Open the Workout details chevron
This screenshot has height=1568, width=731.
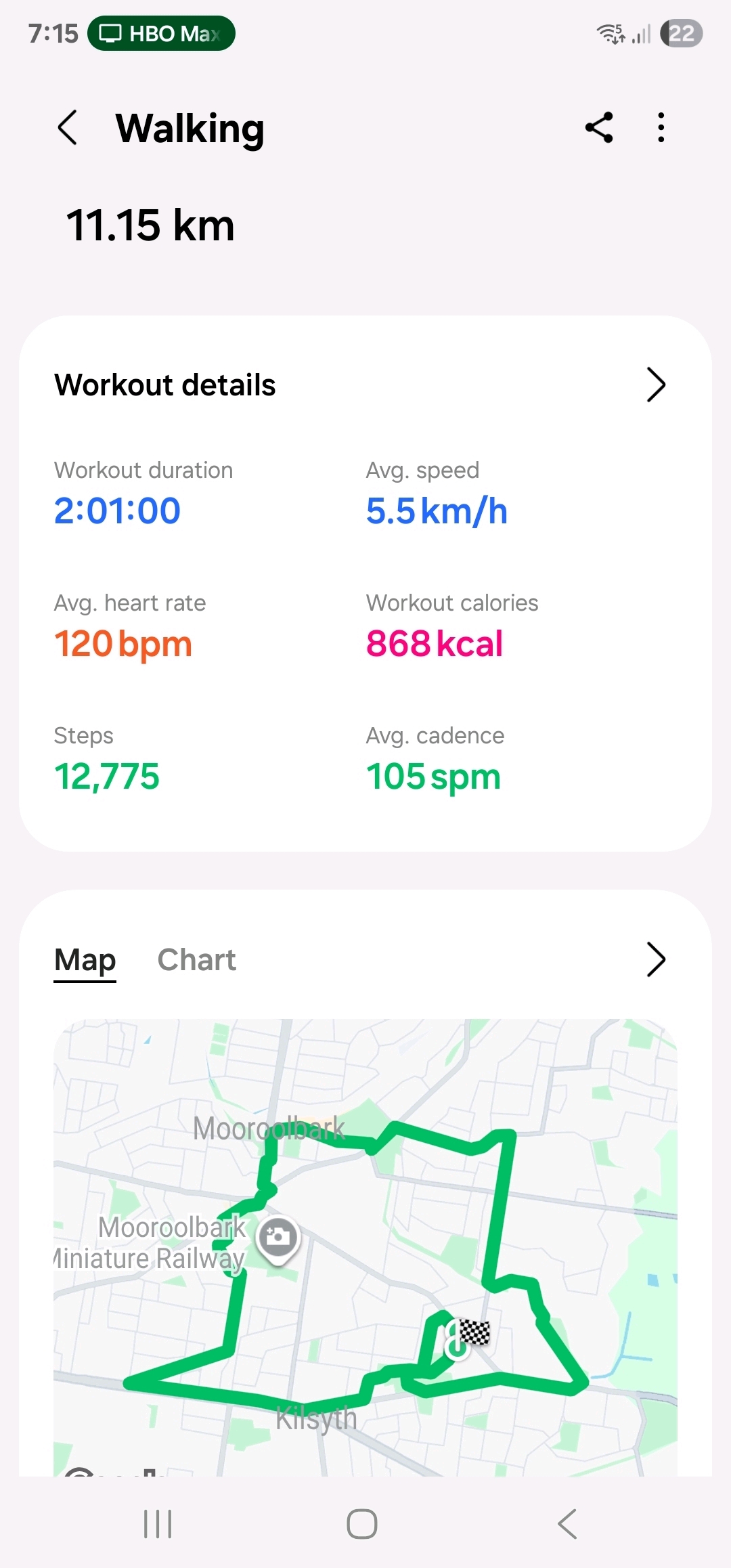tap(655, 385)
